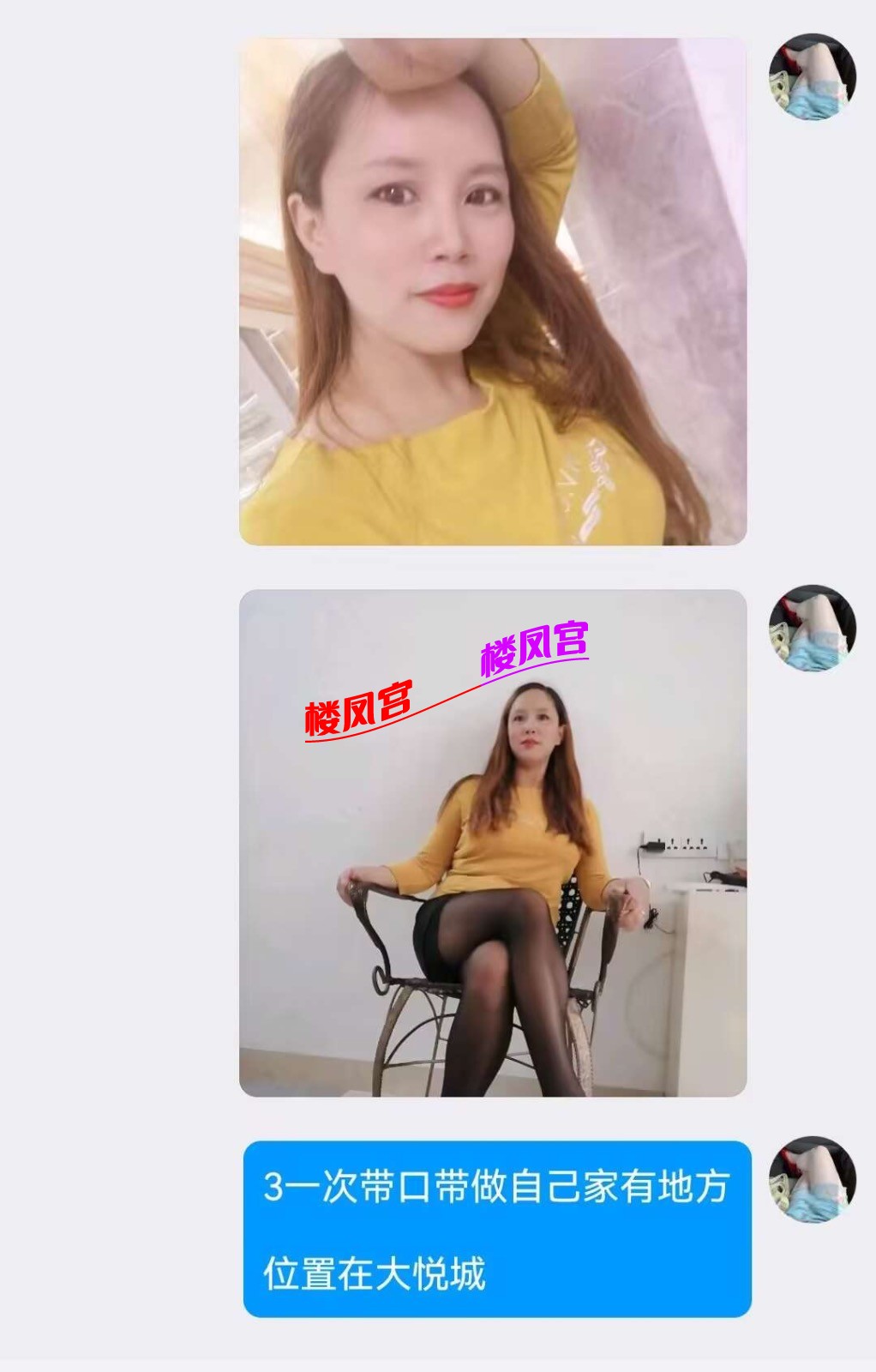Screen dimensions: 876x1372
Task: Open sender's avatar beside the blue text message
Action: coord(813,1179)
